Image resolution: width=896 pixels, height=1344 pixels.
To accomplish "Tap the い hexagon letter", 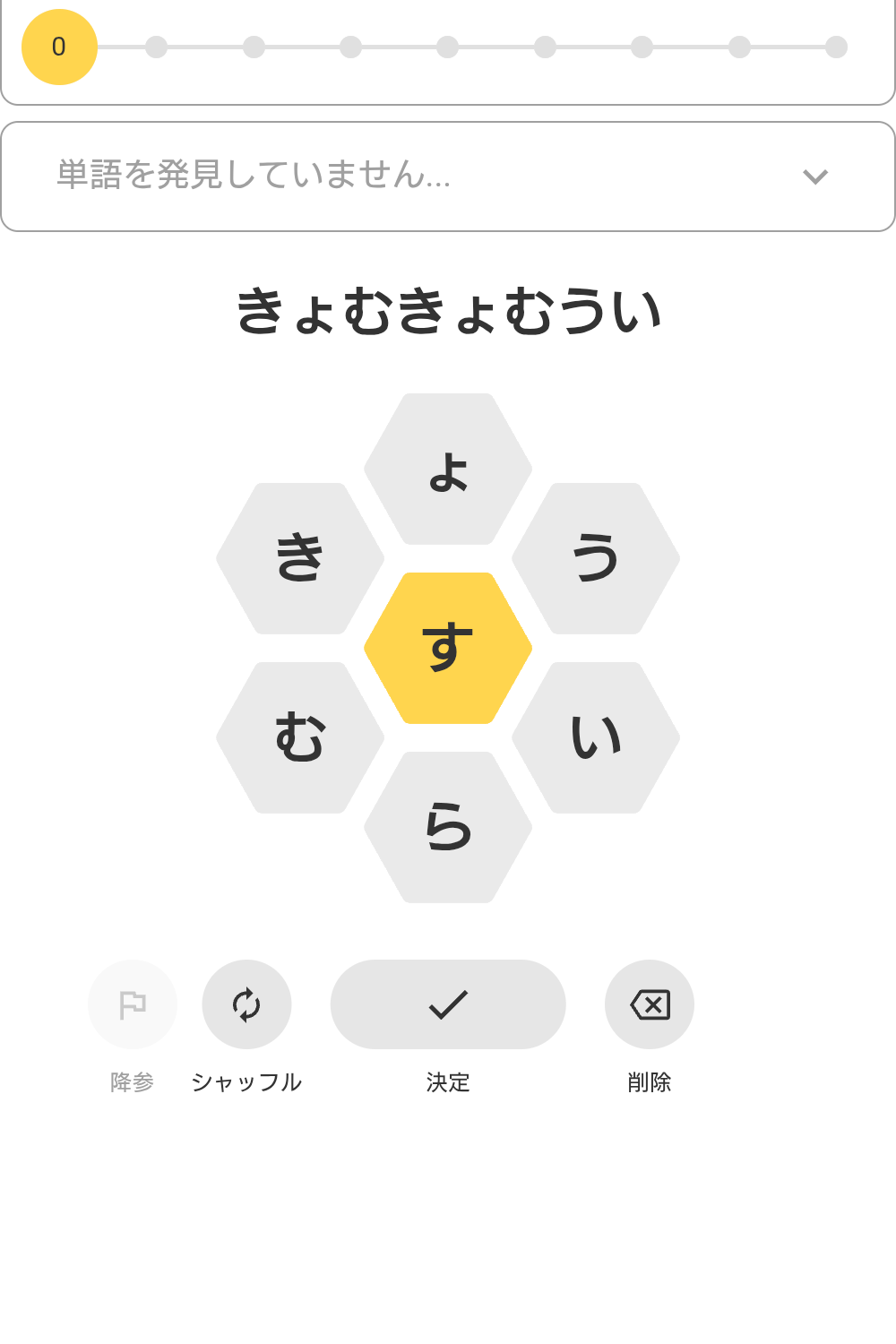I will coord(596,737).
